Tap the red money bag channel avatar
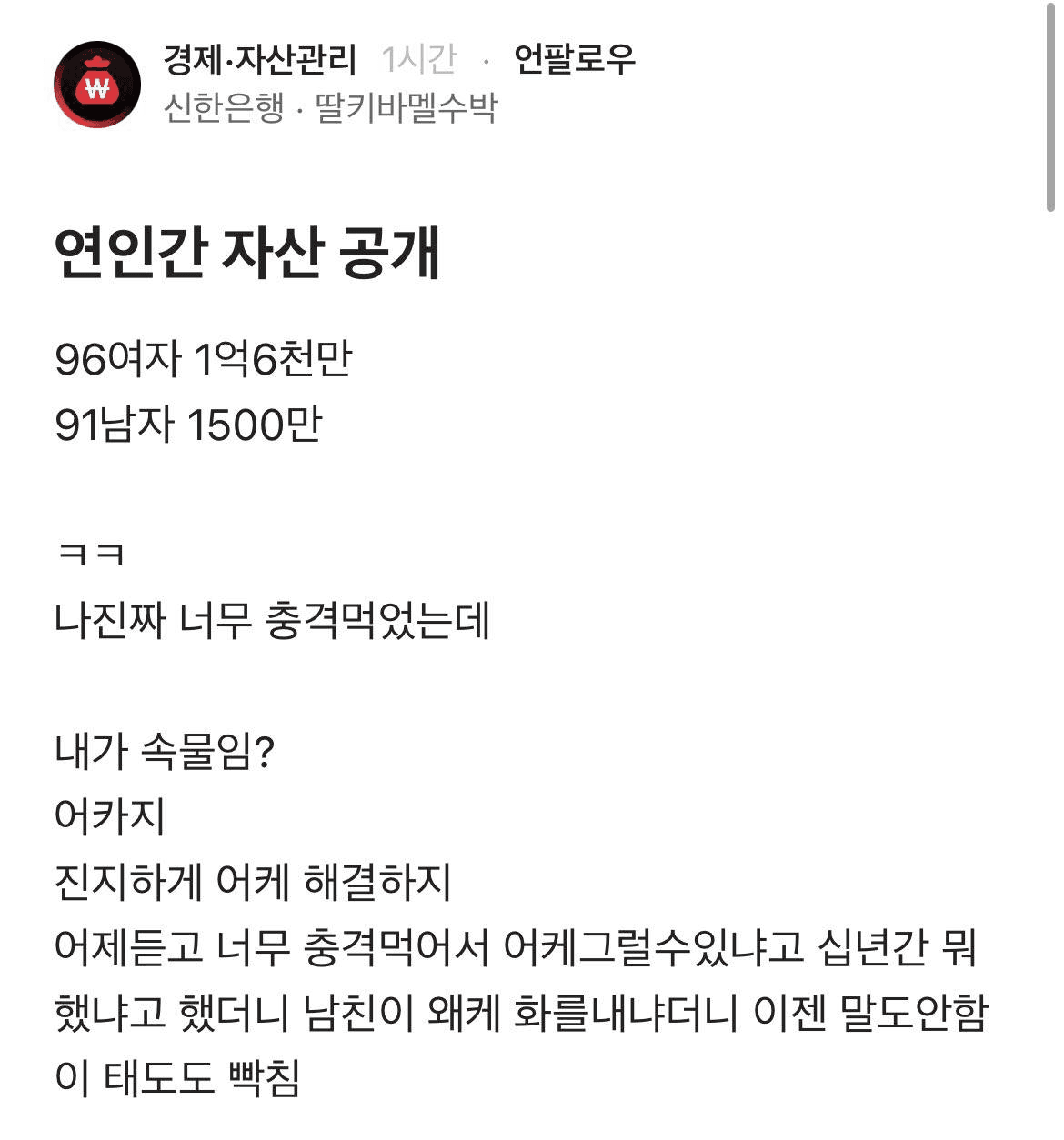Image resolution: width=1064 pixels, height=1140 pixels. pyautogui.click(x=97, y=85)
